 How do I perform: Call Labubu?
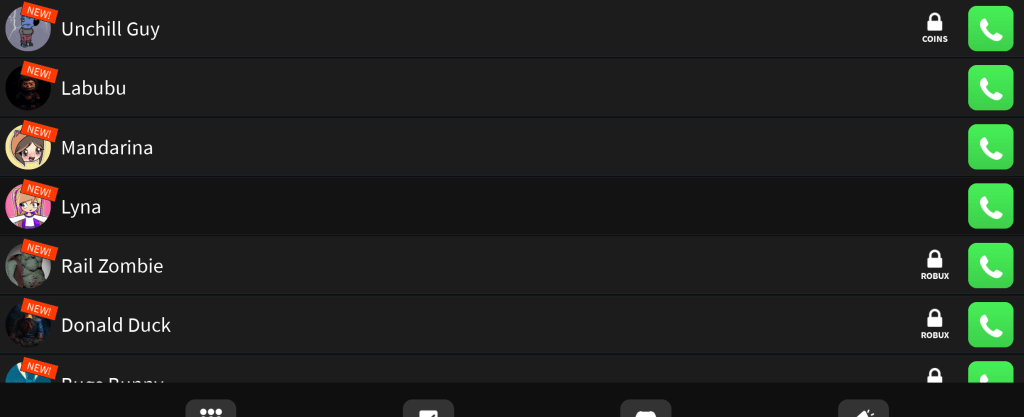pos(990,88)
